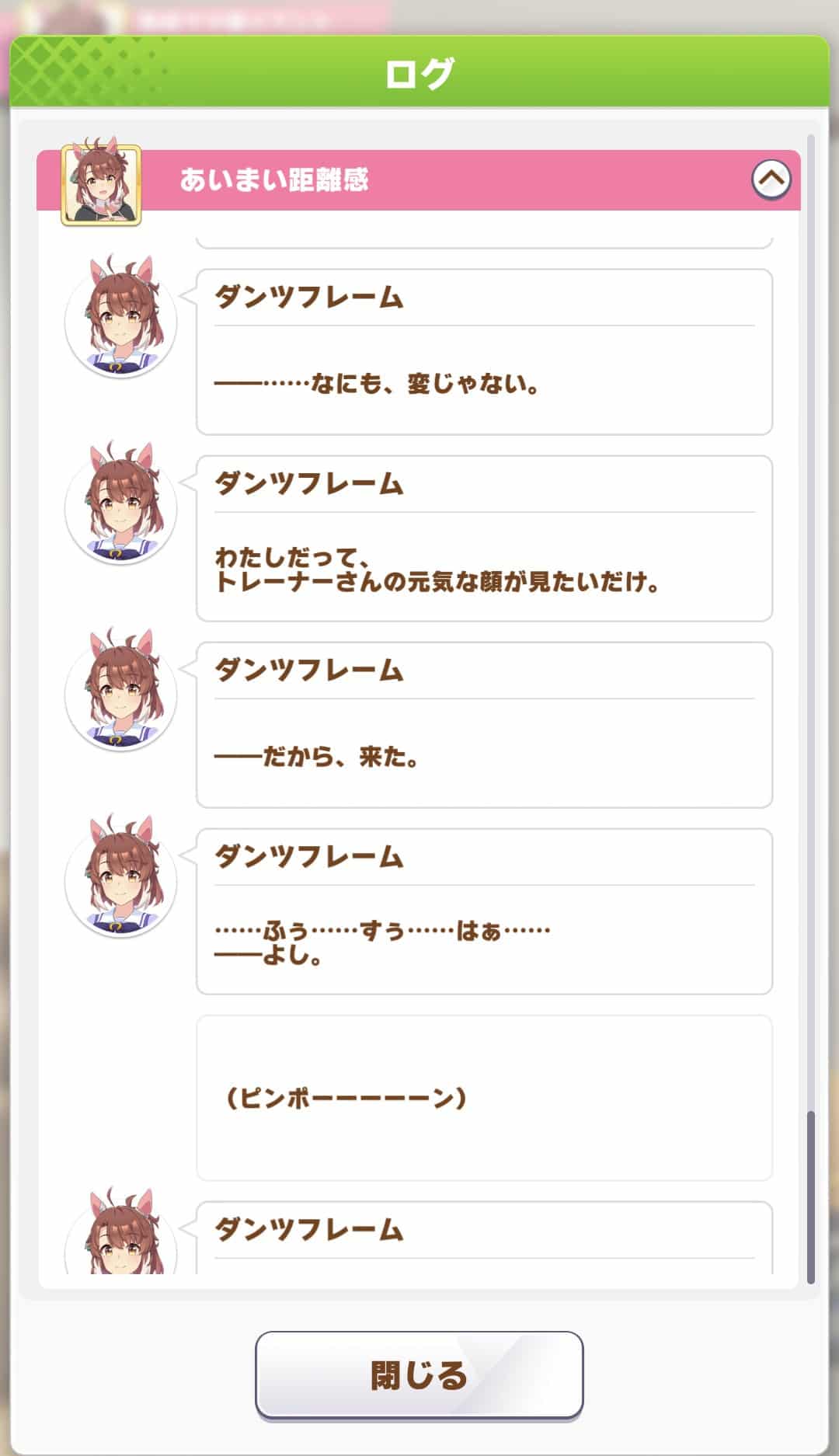Viewport: 839px width, 1456px height.
Task: Select the line about トレーナーさんの元気な顔
Action: click(483, 538)
